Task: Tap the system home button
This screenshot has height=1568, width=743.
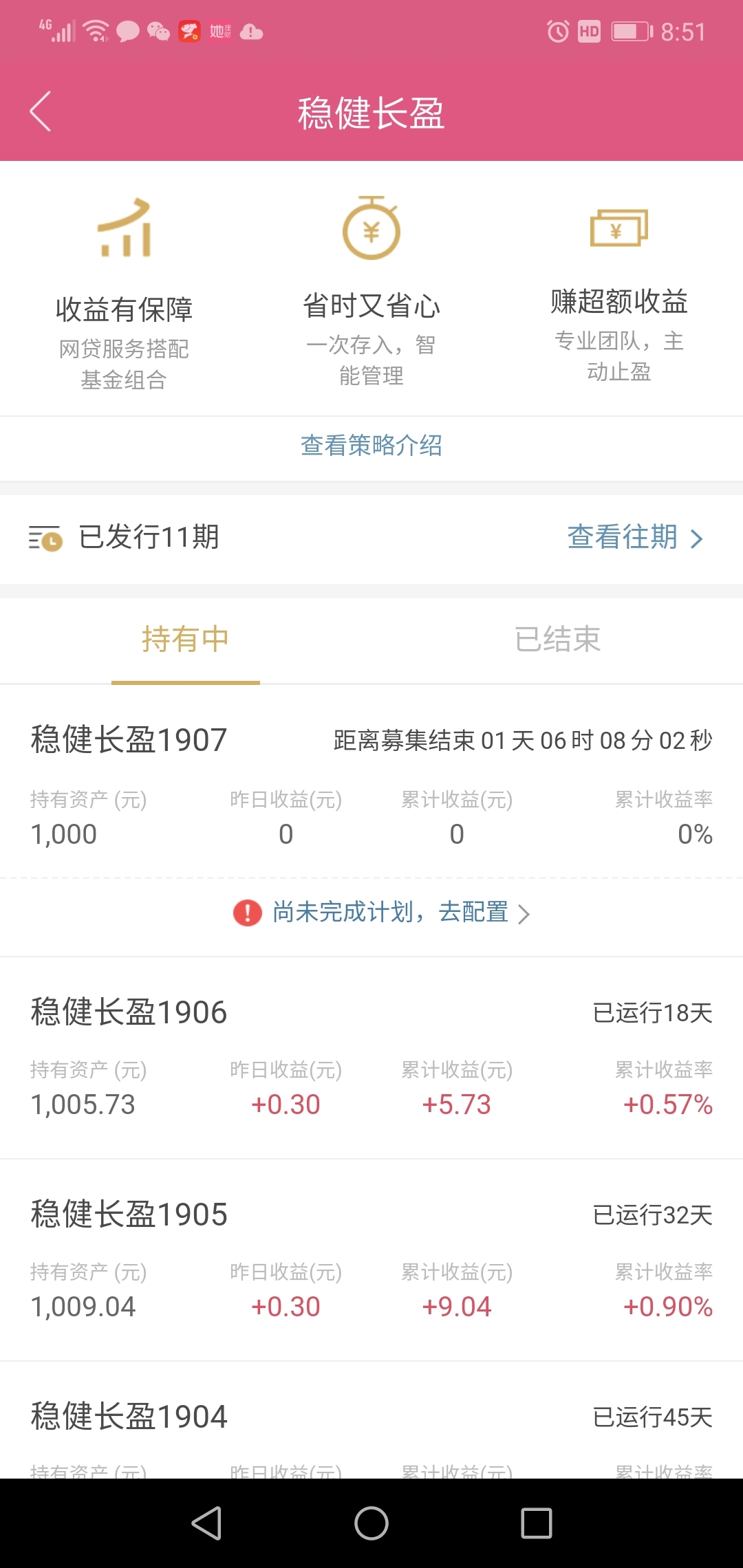Action: point(371,1523)
